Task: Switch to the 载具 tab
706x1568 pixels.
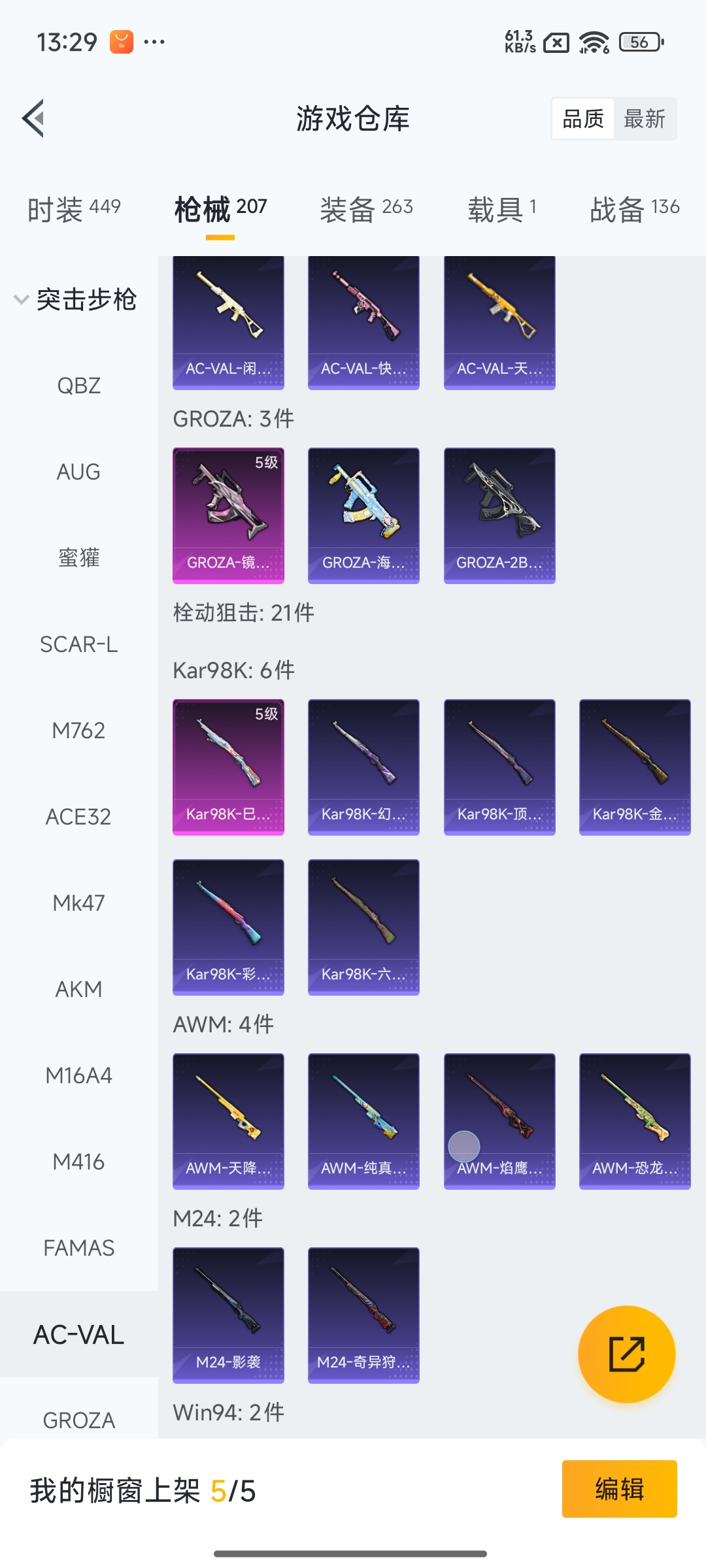Action: 502,209
